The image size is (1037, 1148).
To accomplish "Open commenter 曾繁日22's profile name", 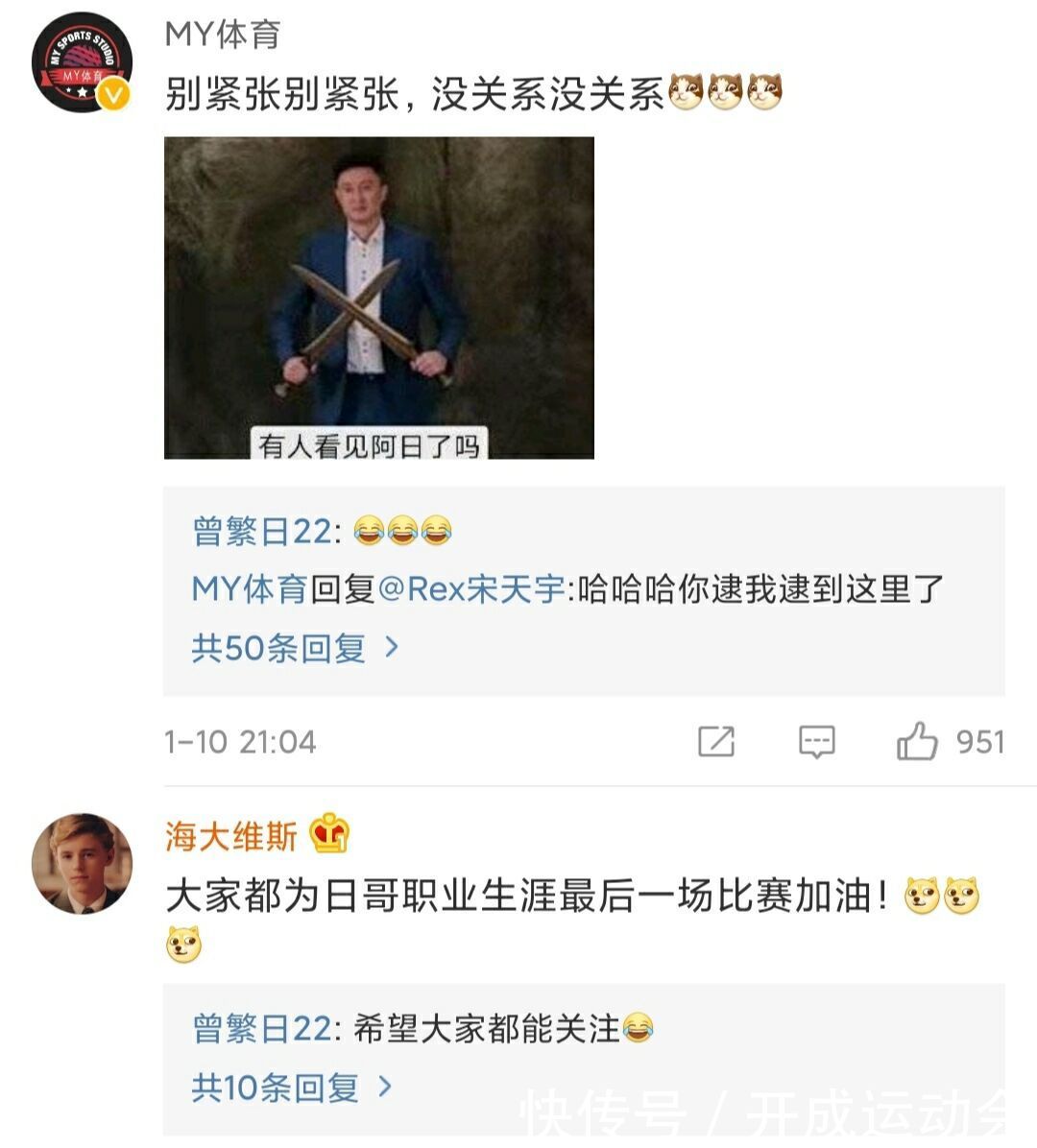I will (x=257, y=529).
